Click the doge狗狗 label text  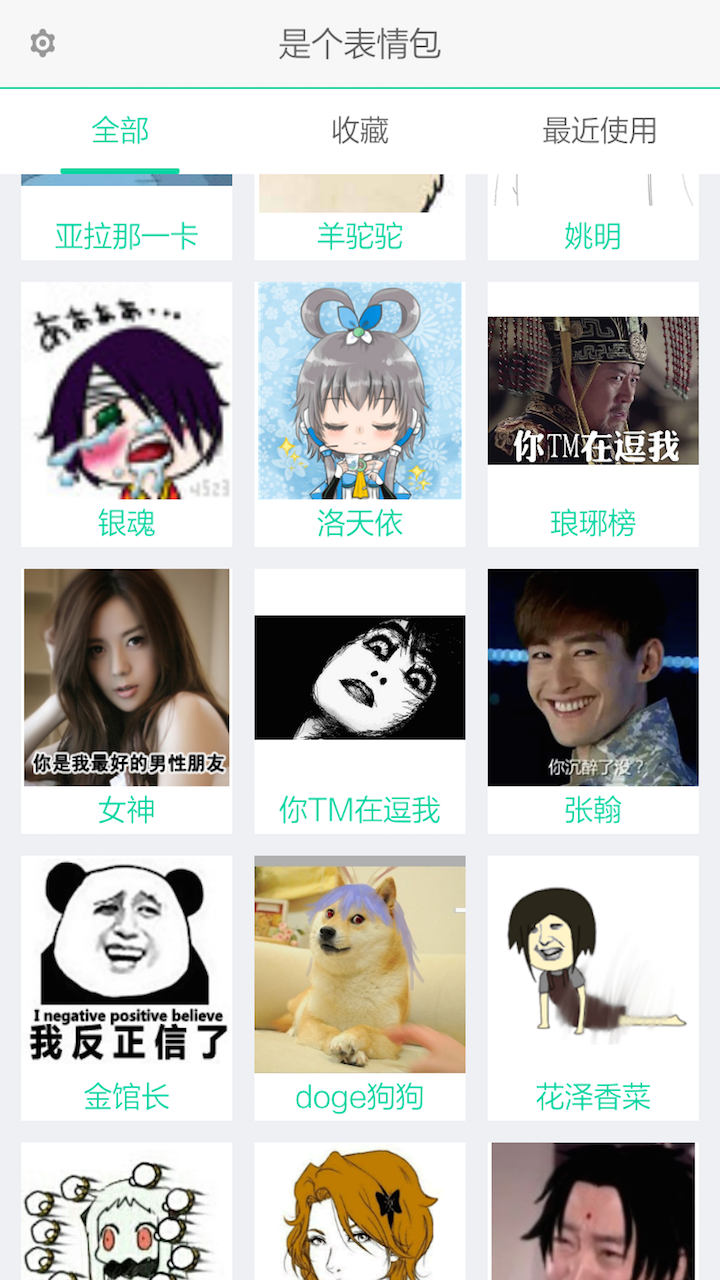[359, 1097]
